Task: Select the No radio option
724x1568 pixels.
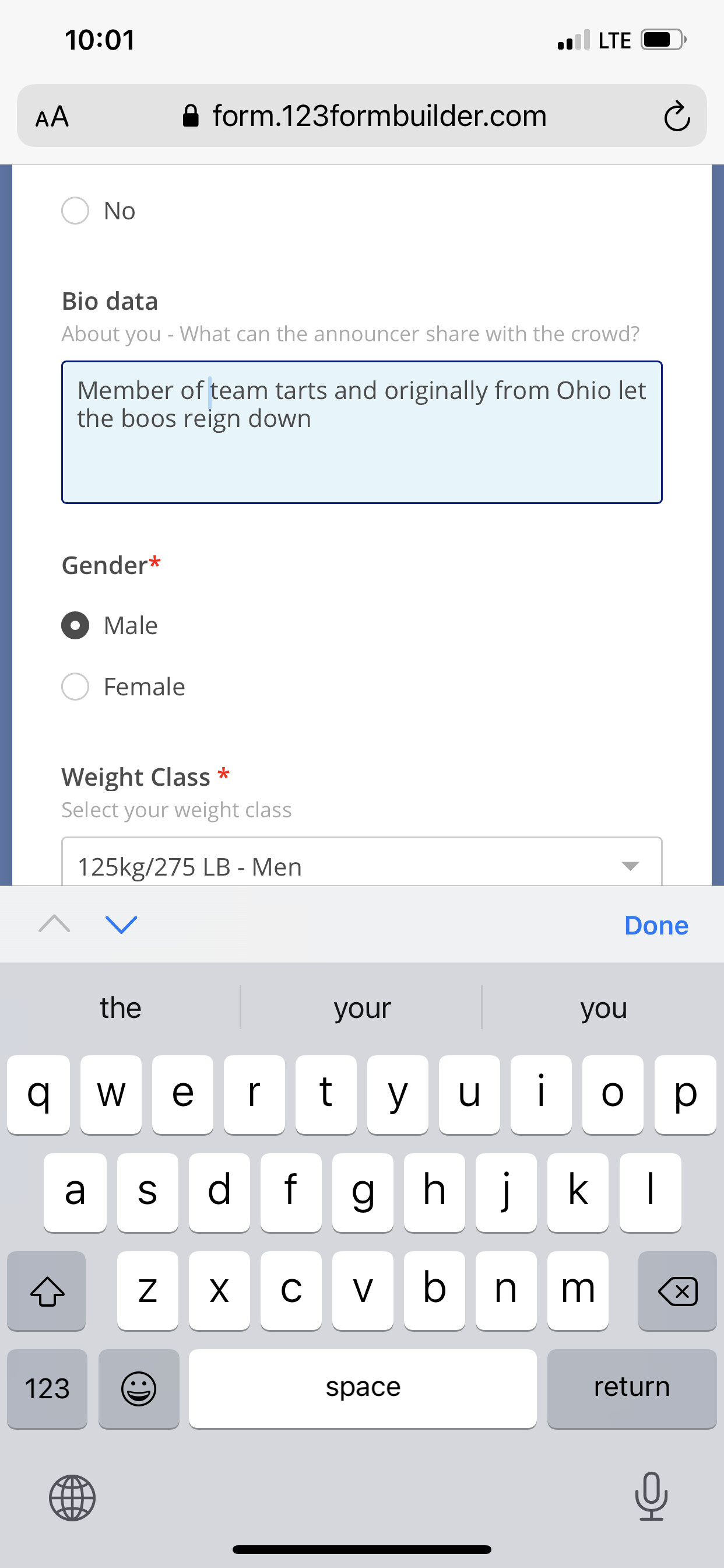Action: [75, 211]
